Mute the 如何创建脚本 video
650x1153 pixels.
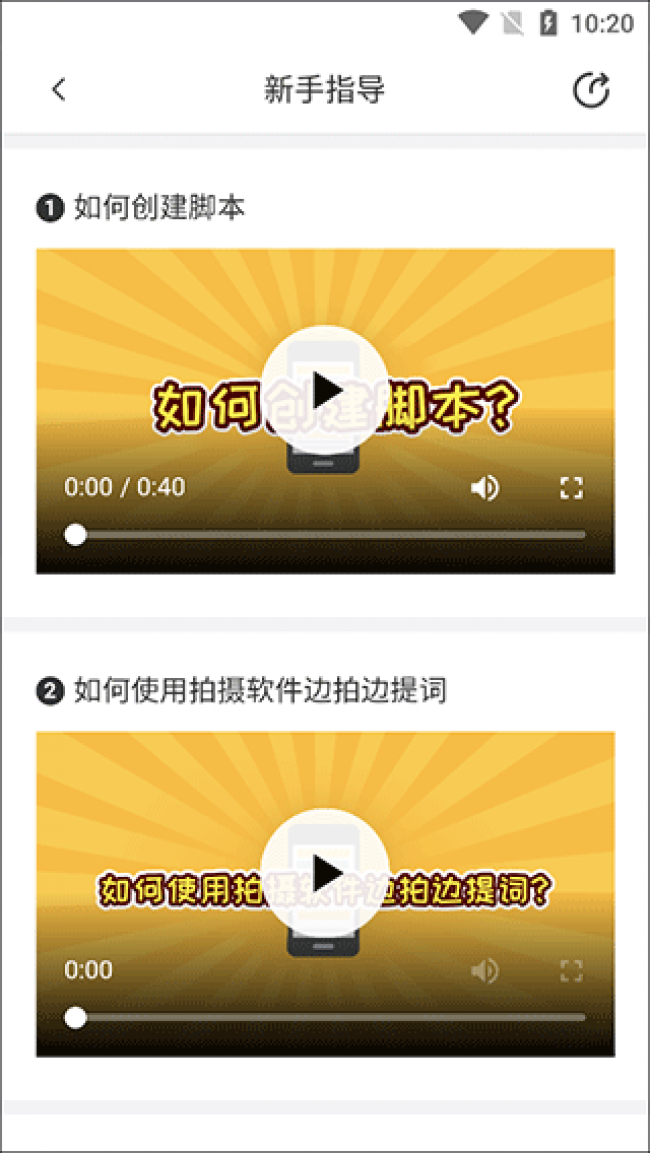click(x=485, y=488)
